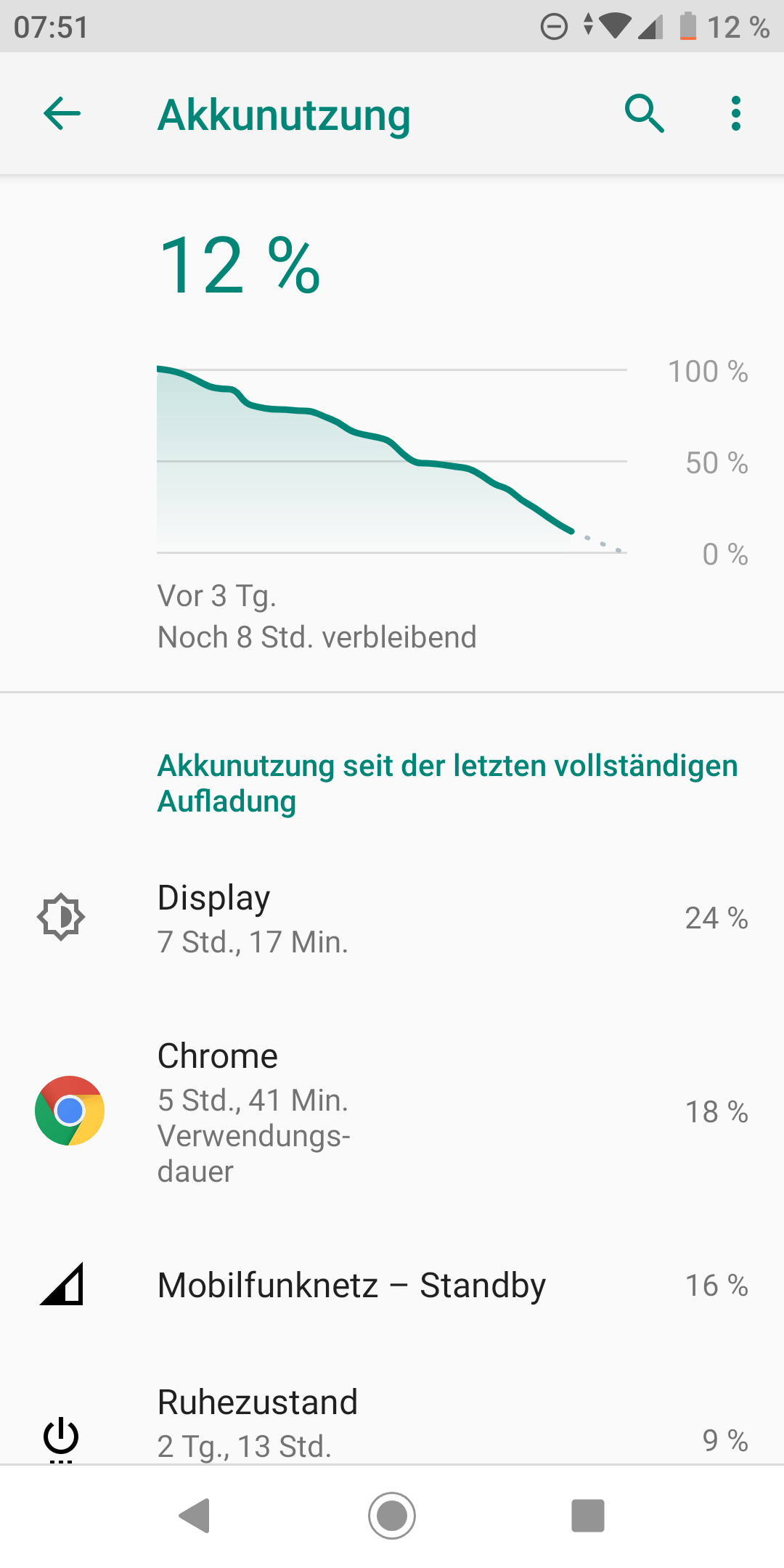Open Ruhezustand usage entry
784x1568 pixels.
point(392,1424)
